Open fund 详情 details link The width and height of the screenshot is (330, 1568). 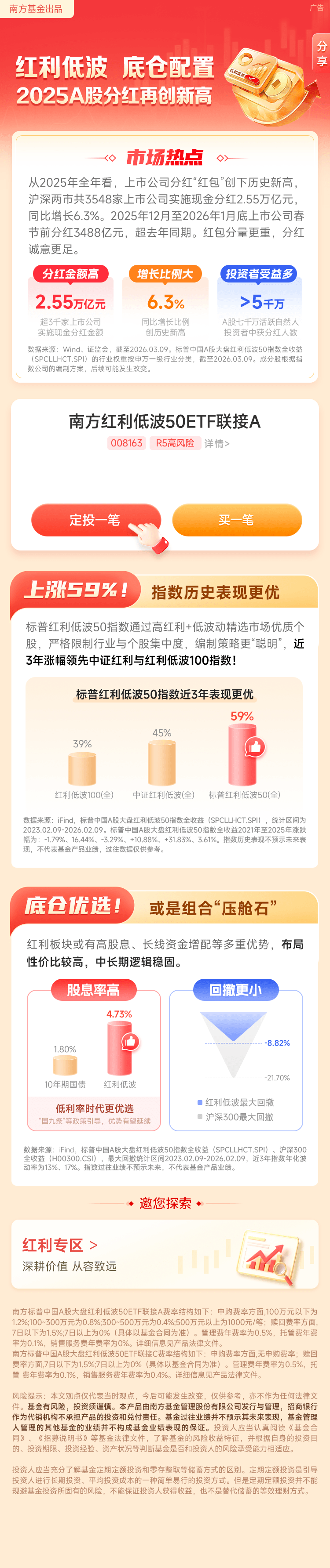[x=216, y=444]
